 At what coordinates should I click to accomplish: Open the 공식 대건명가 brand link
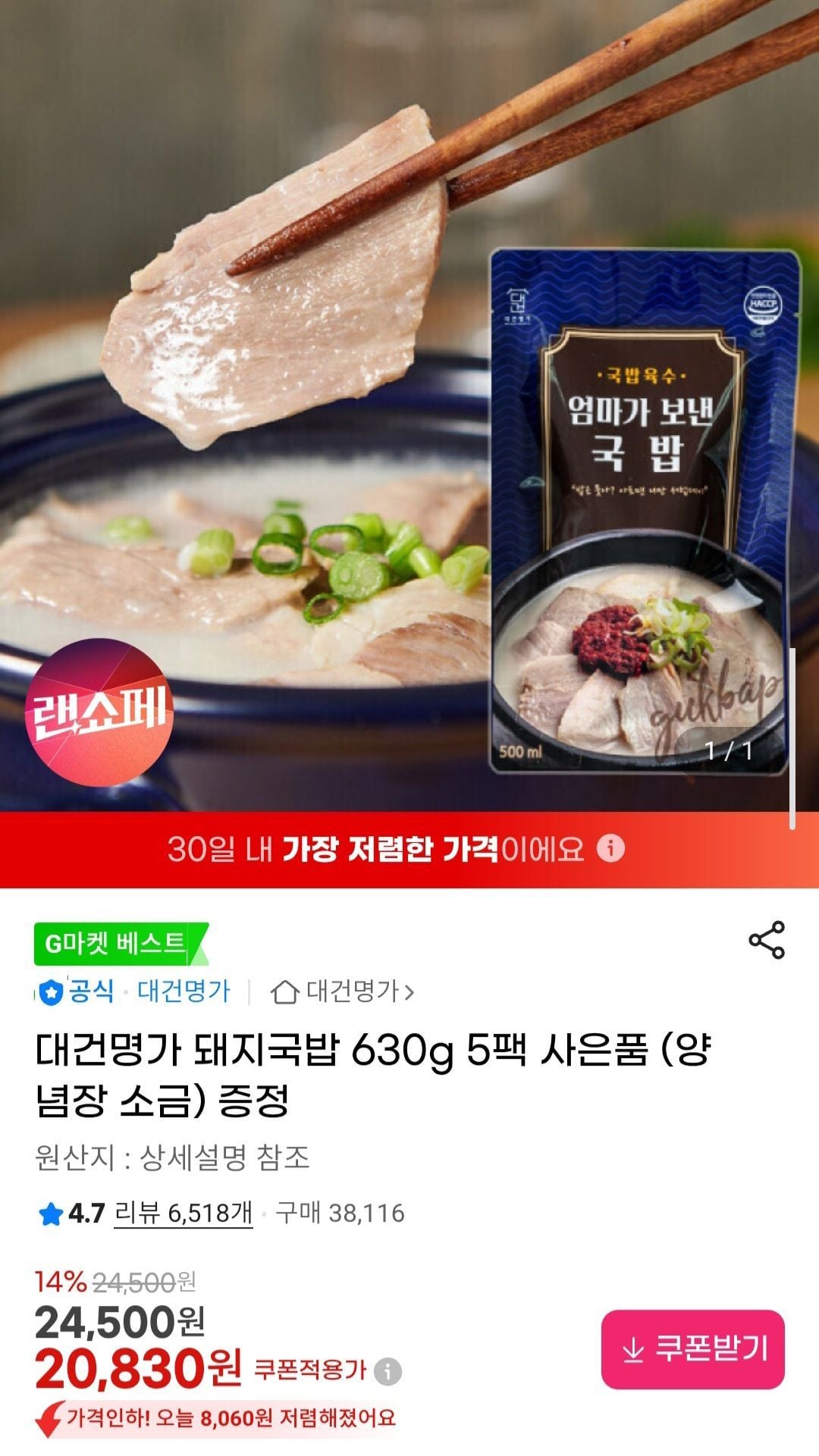tap(134, 991)
